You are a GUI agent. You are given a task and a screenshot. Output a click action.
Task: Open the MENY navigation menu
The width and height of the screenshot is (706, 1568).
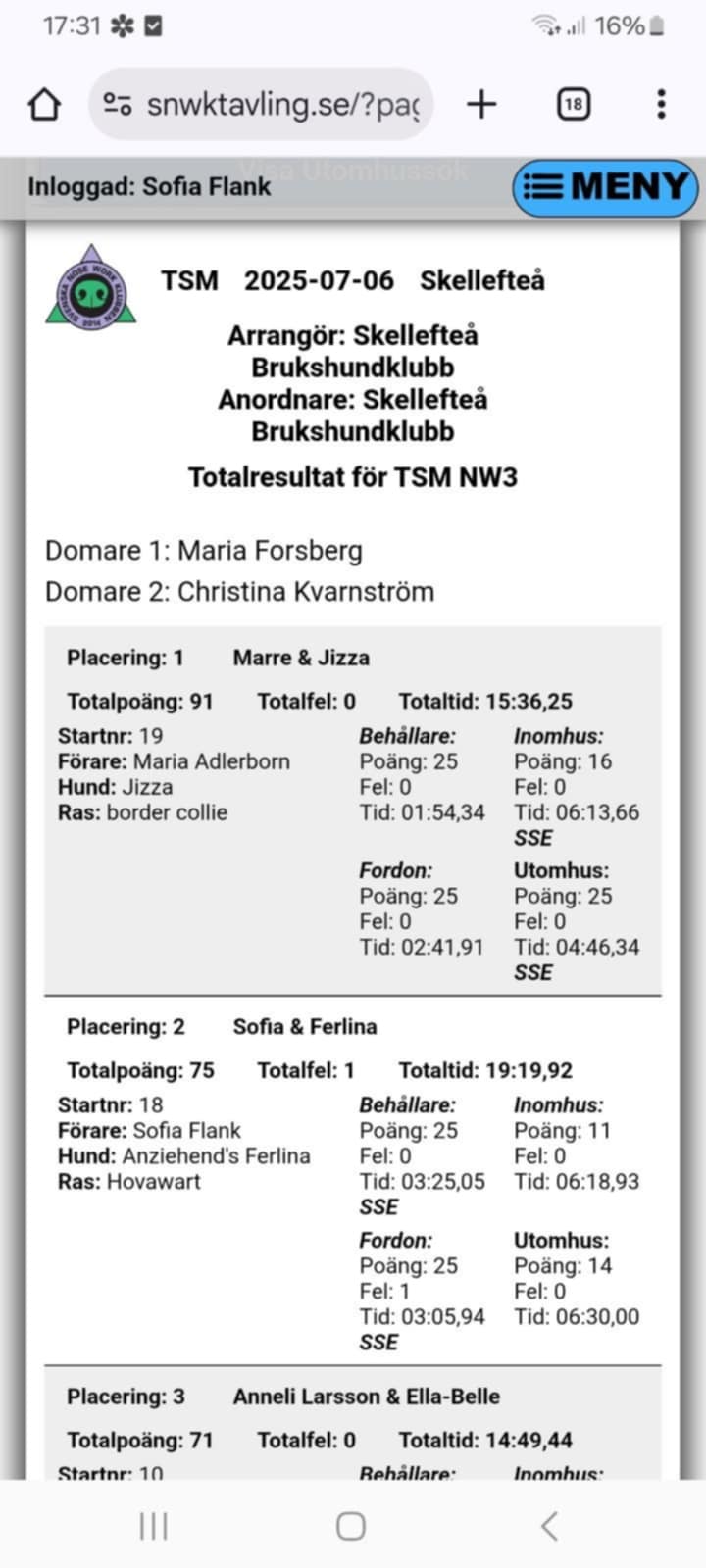click(x=605, y=186)
